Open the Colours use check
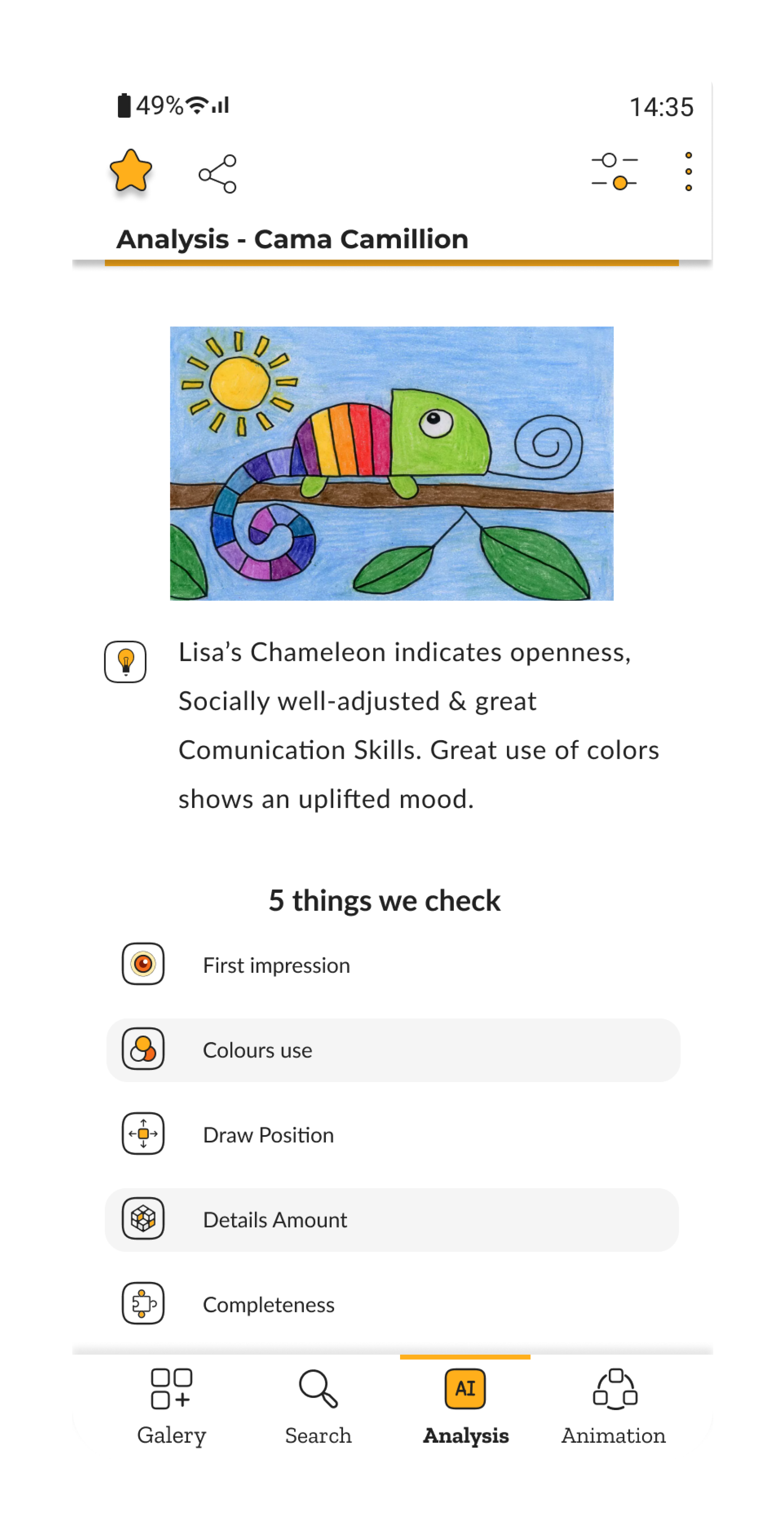 click(392, 1050)
